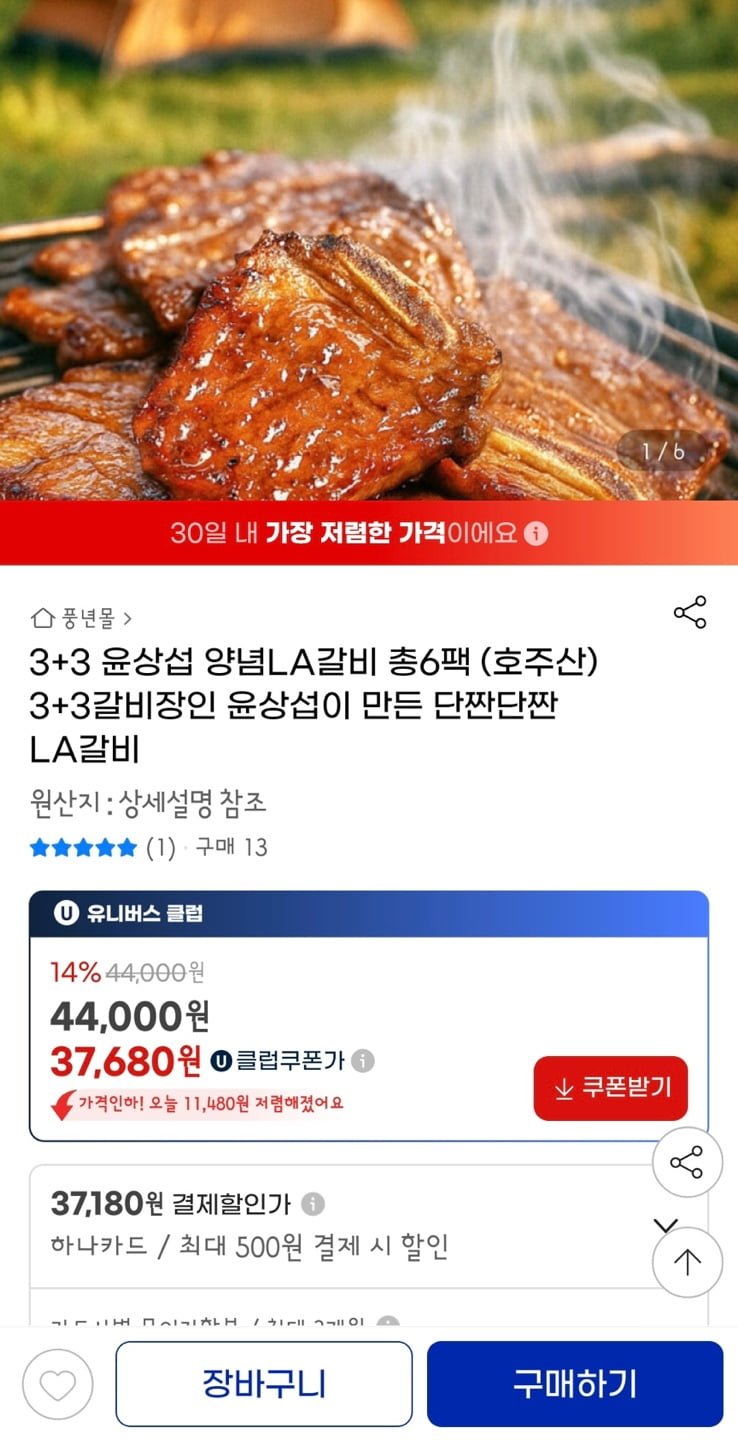Add this product to wishlist heart

coord(58,1385)
